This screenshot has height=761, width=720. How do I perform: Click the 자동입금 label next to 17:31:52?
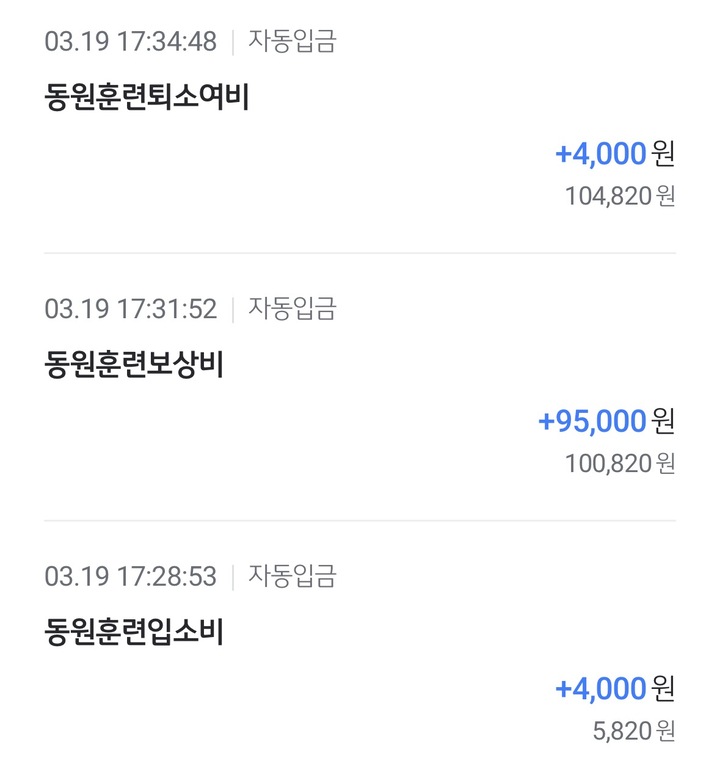pos(289,309)
